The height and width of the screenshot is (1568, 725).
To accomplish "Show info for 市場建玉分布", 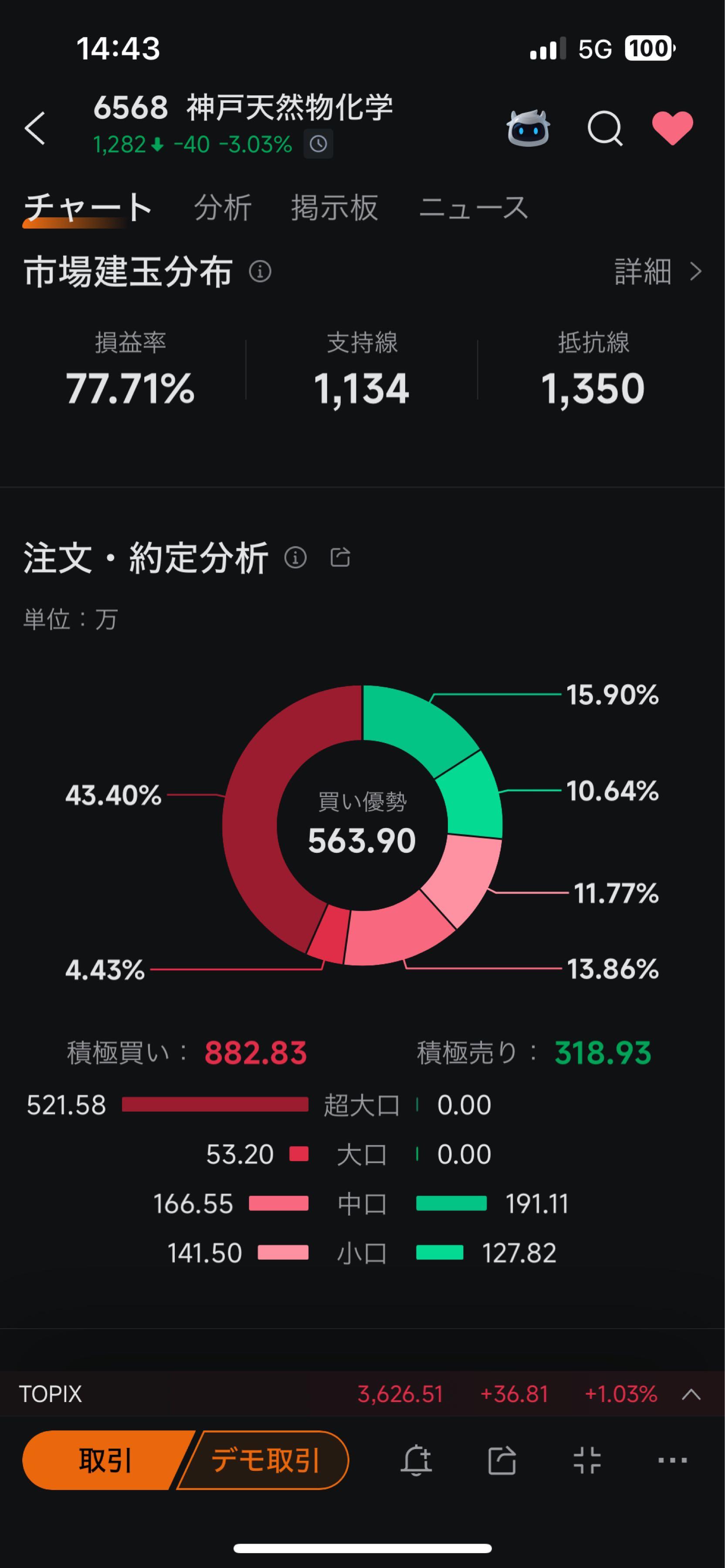I will 260,271.
